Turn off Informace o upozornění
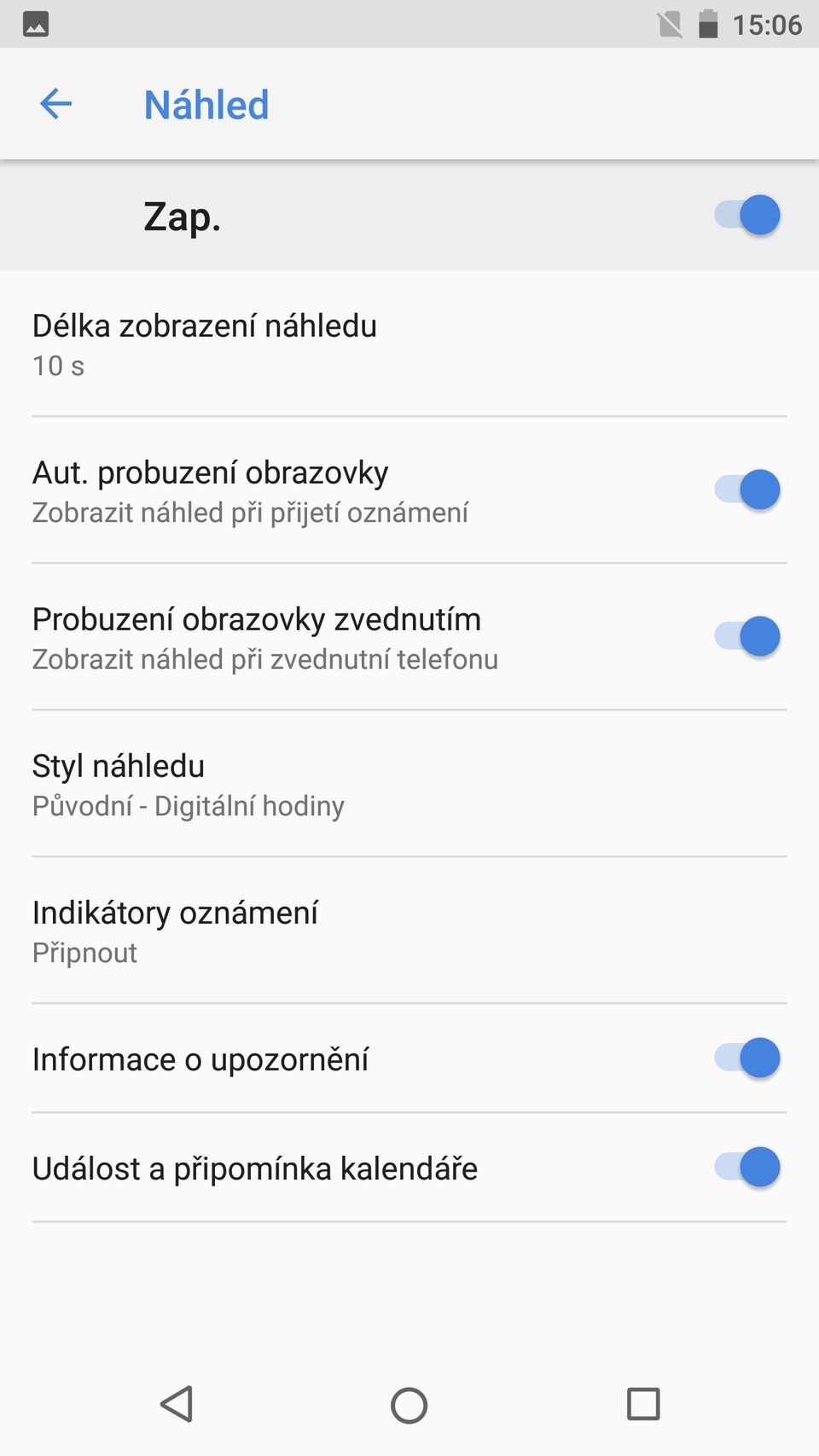Viewport: 819px width, 1456px height. coord(746,1058)
